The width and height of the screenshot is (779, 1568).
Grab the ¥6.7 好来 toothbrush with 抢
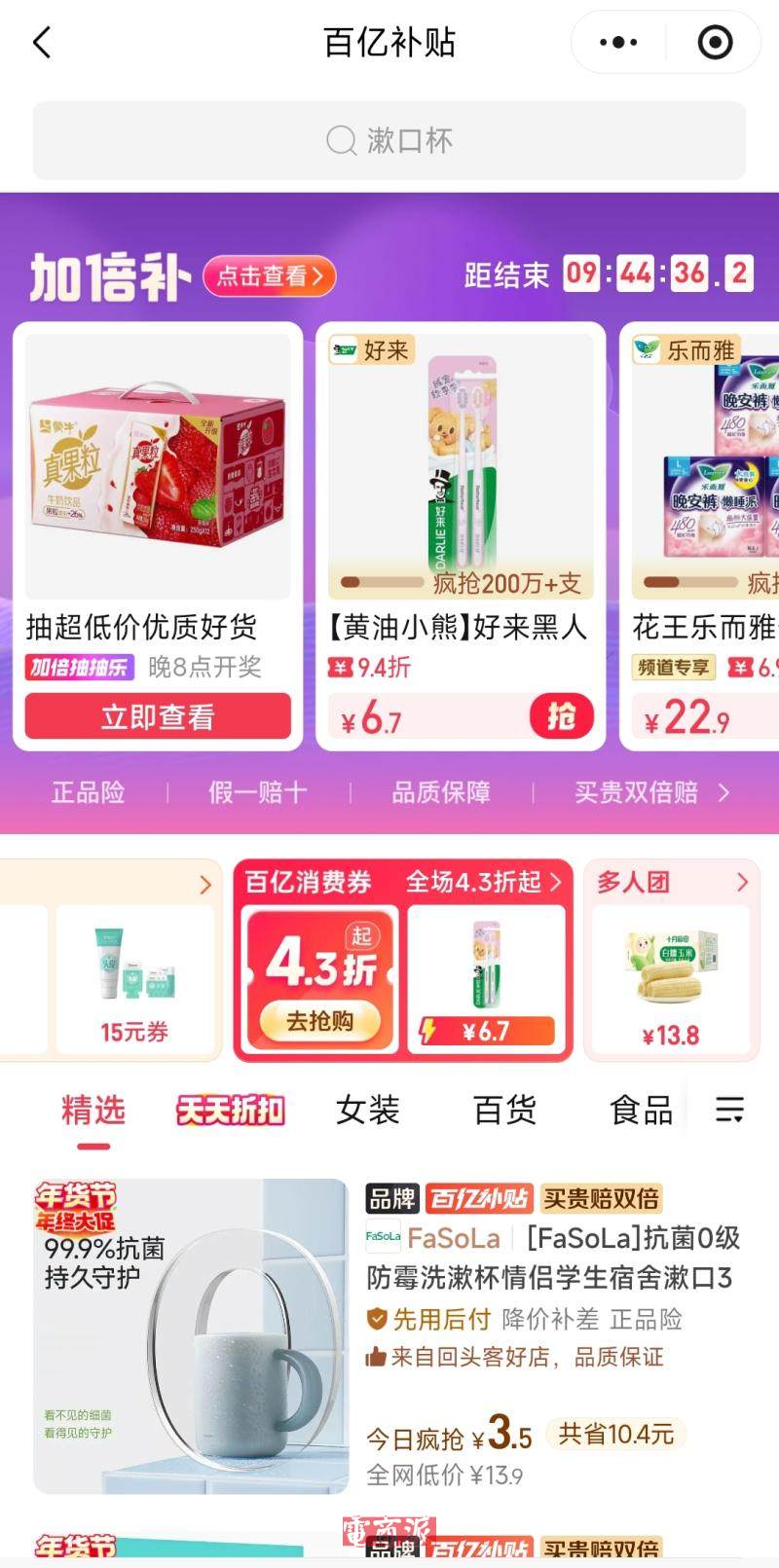coord(561,717)
